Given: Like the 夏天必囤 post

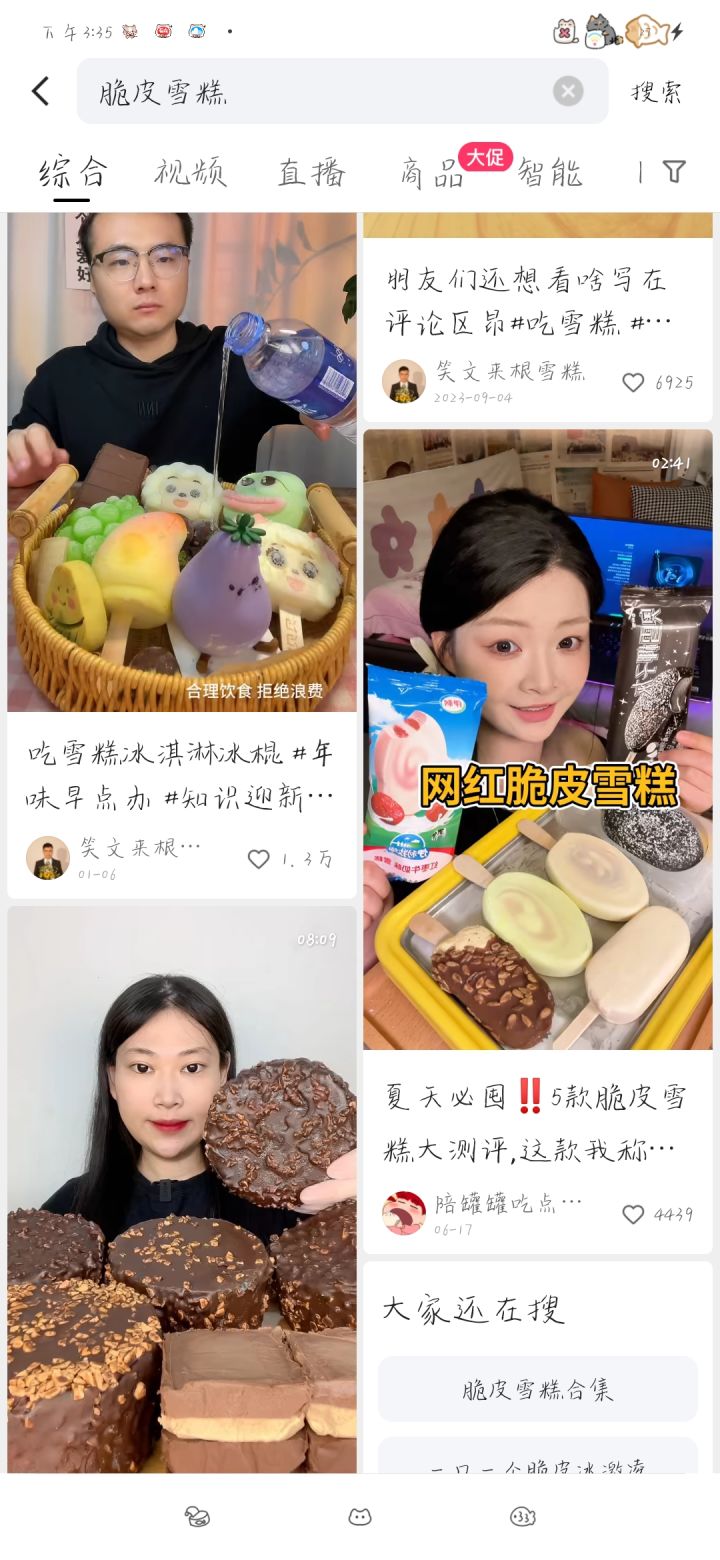Looking at the screenshot, I should tap(633, 1215).
